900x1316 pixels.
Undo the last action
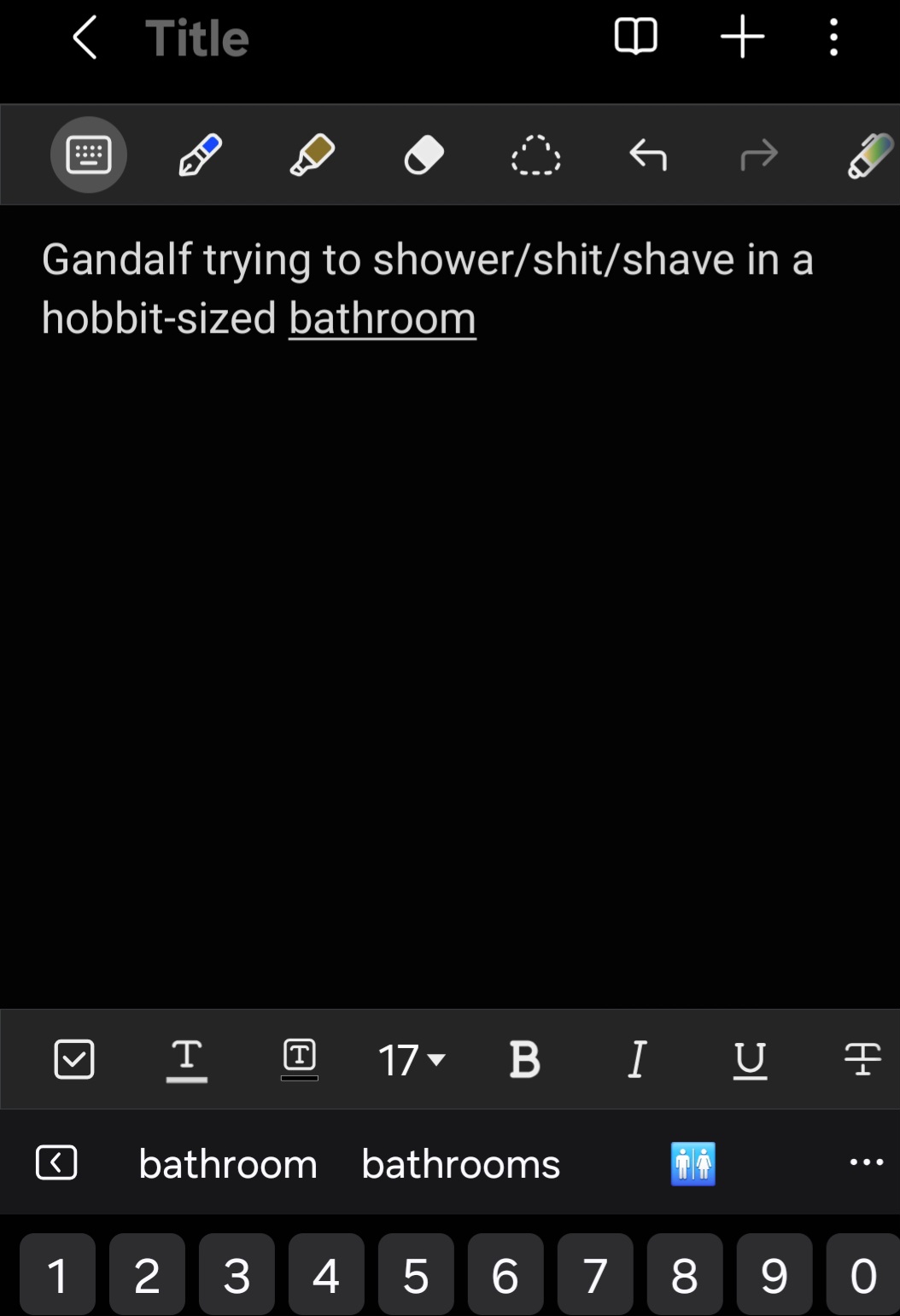tap(647, 156)
